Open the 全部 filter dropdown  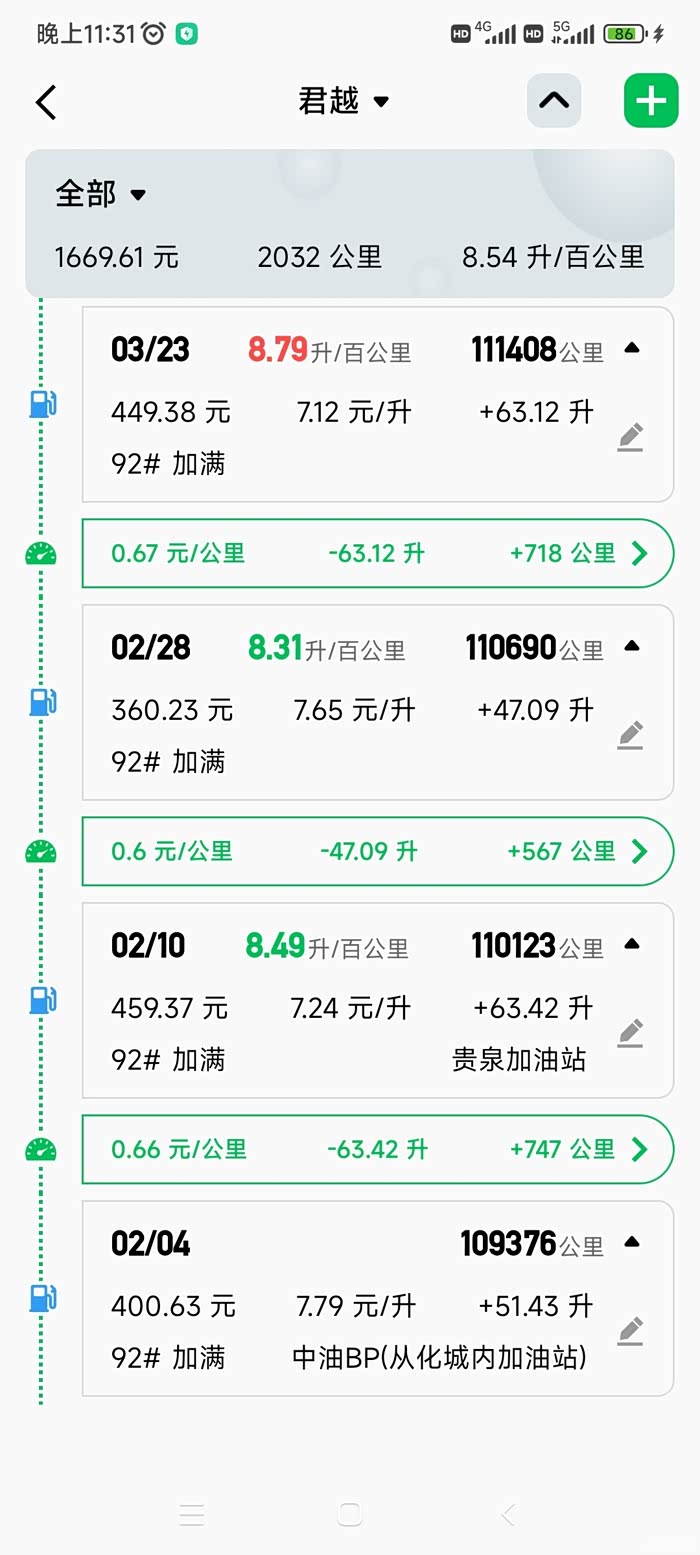(101, 193)
